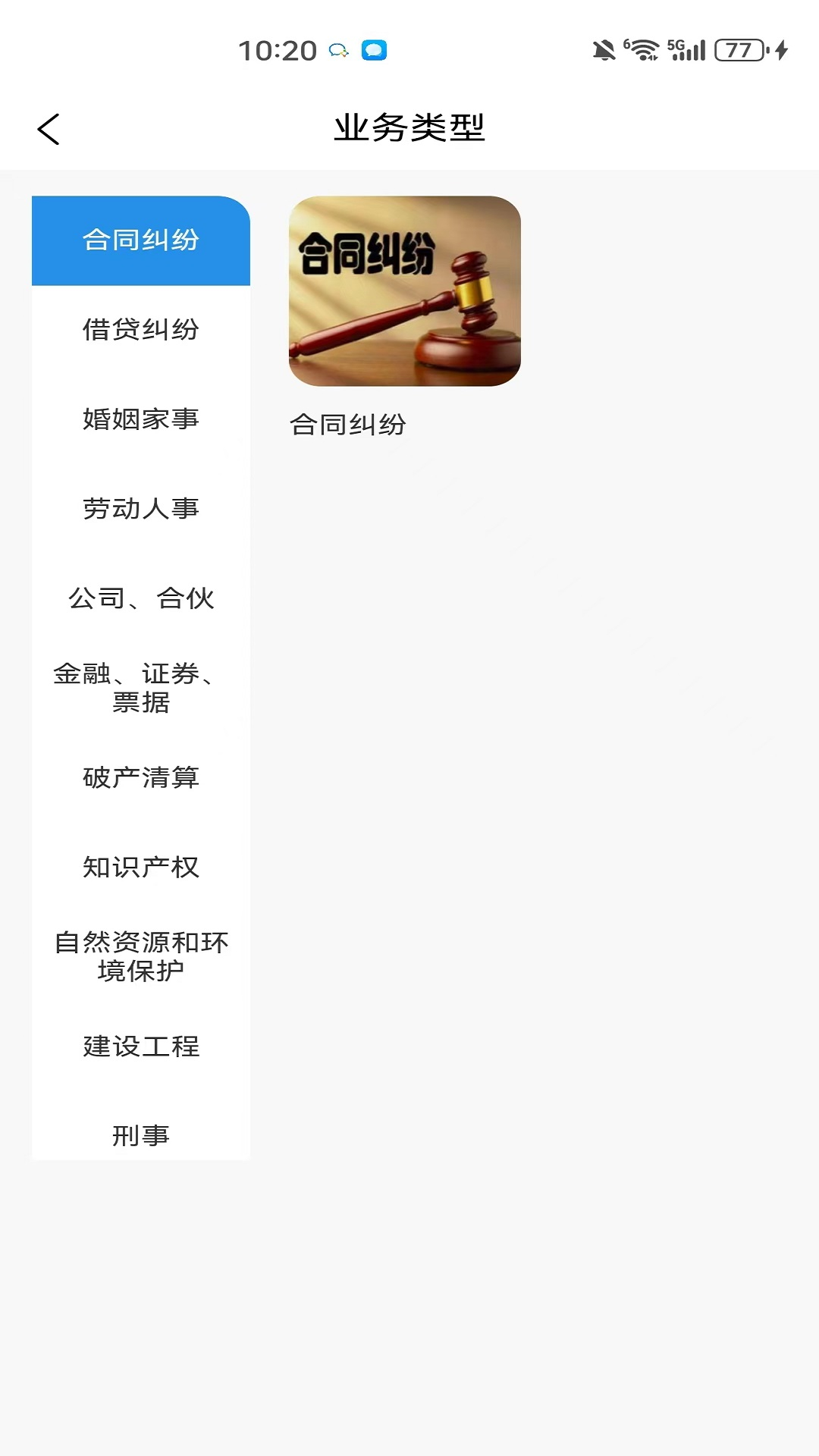Open the 合同纠纷 service thumbnail image
819x1456 pixels.
[404, 292]
